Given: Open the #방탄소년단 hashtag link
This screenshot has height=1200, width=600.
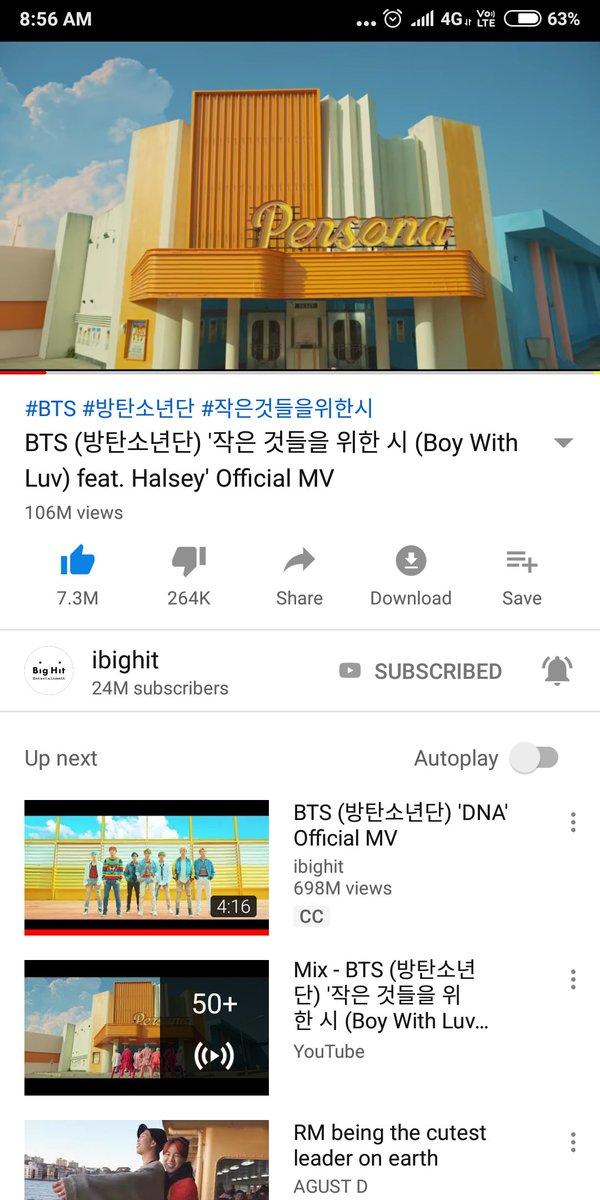Looking at the screenshot, I should (x=138, y=408).
